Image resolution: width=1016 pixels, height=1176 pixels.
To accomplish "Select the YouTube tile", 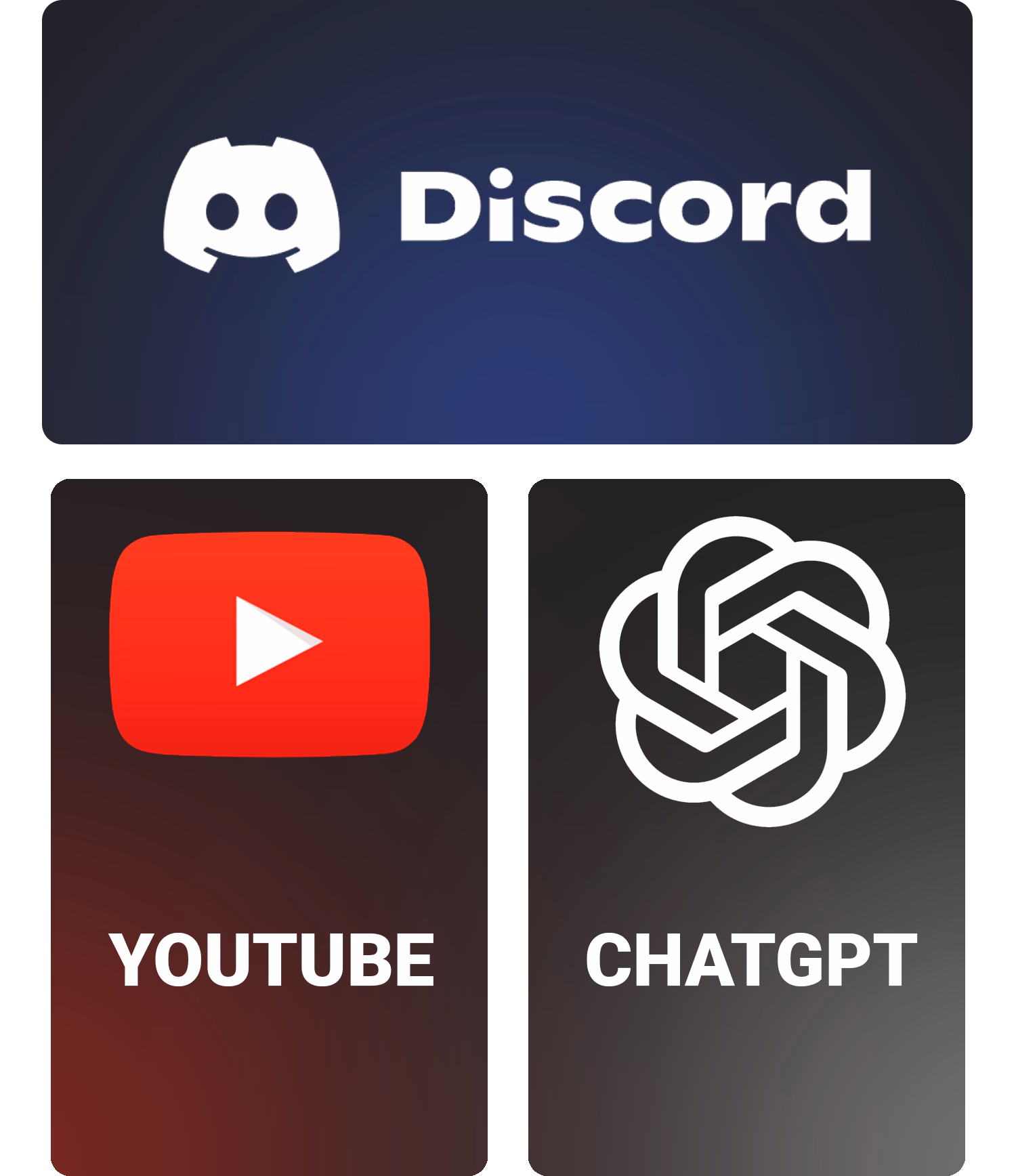I will click(x=269, y=826).
